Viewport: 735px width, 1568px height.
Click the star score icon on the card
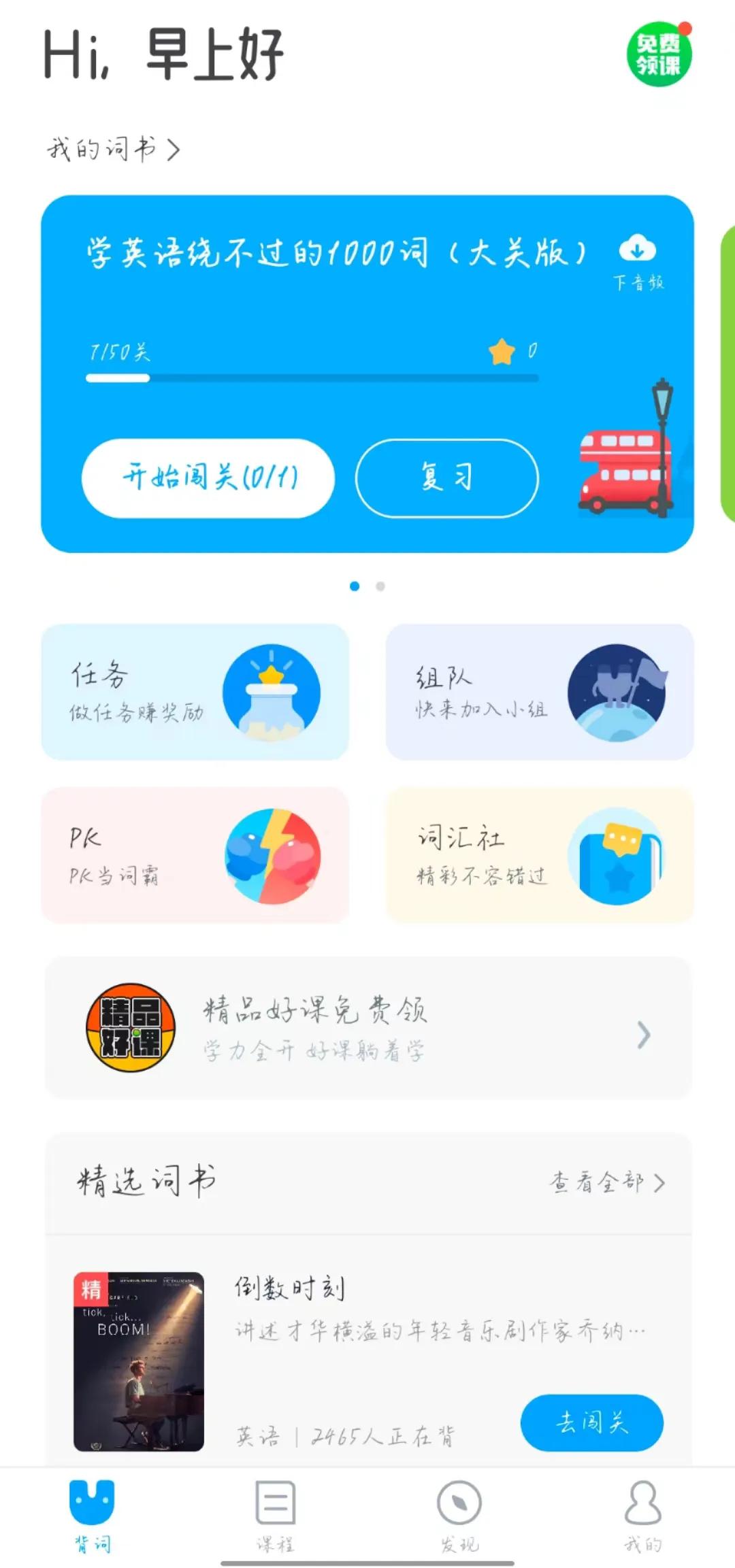click(x=501, y=351)
